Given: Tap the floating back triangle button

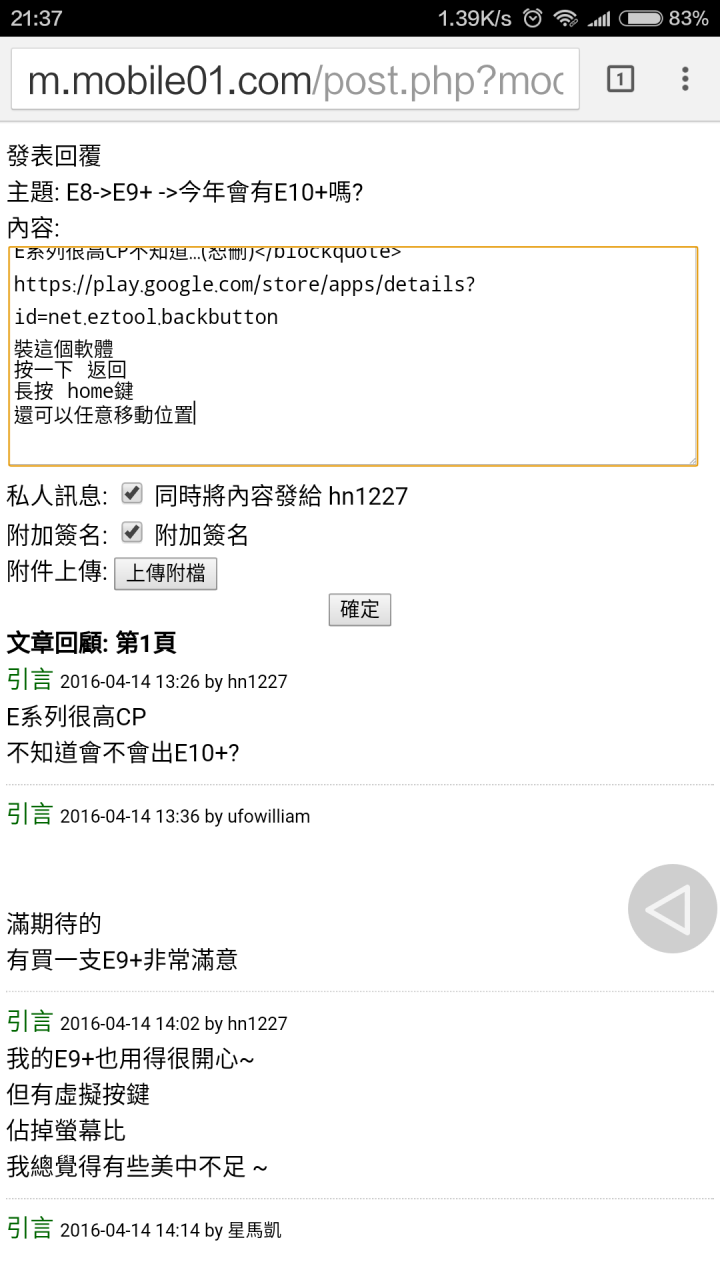Looking at the screenshot, I should pos(672,909).
